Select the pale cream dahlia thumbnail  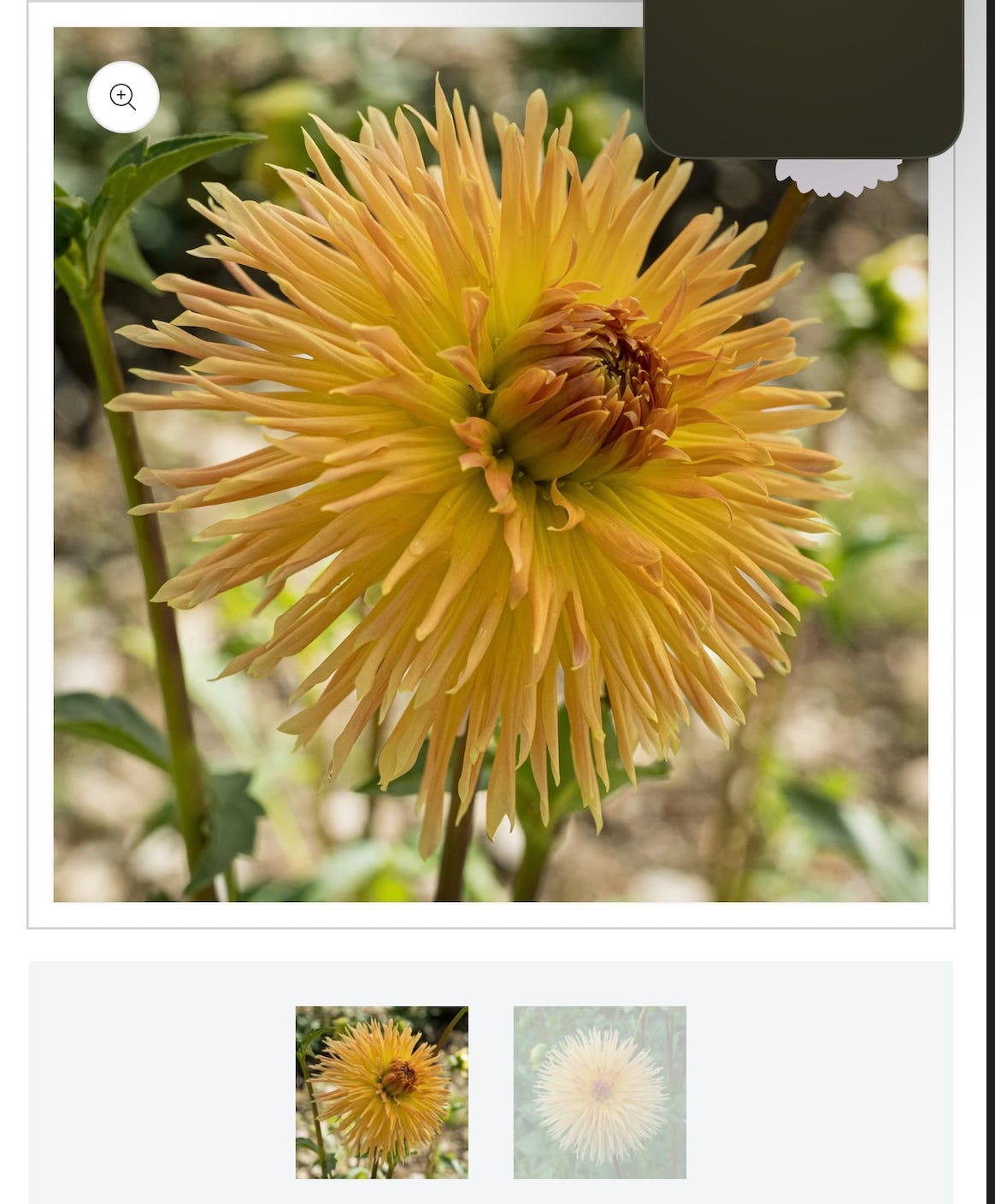pos(599,1092)
